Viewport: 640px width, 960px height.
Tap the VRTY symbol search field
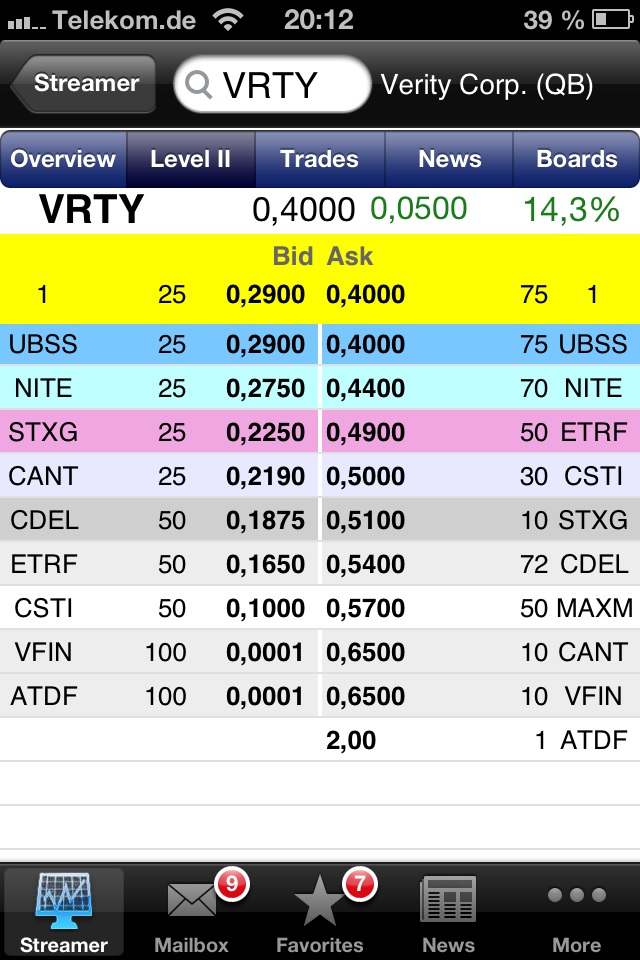pos(272,85)
